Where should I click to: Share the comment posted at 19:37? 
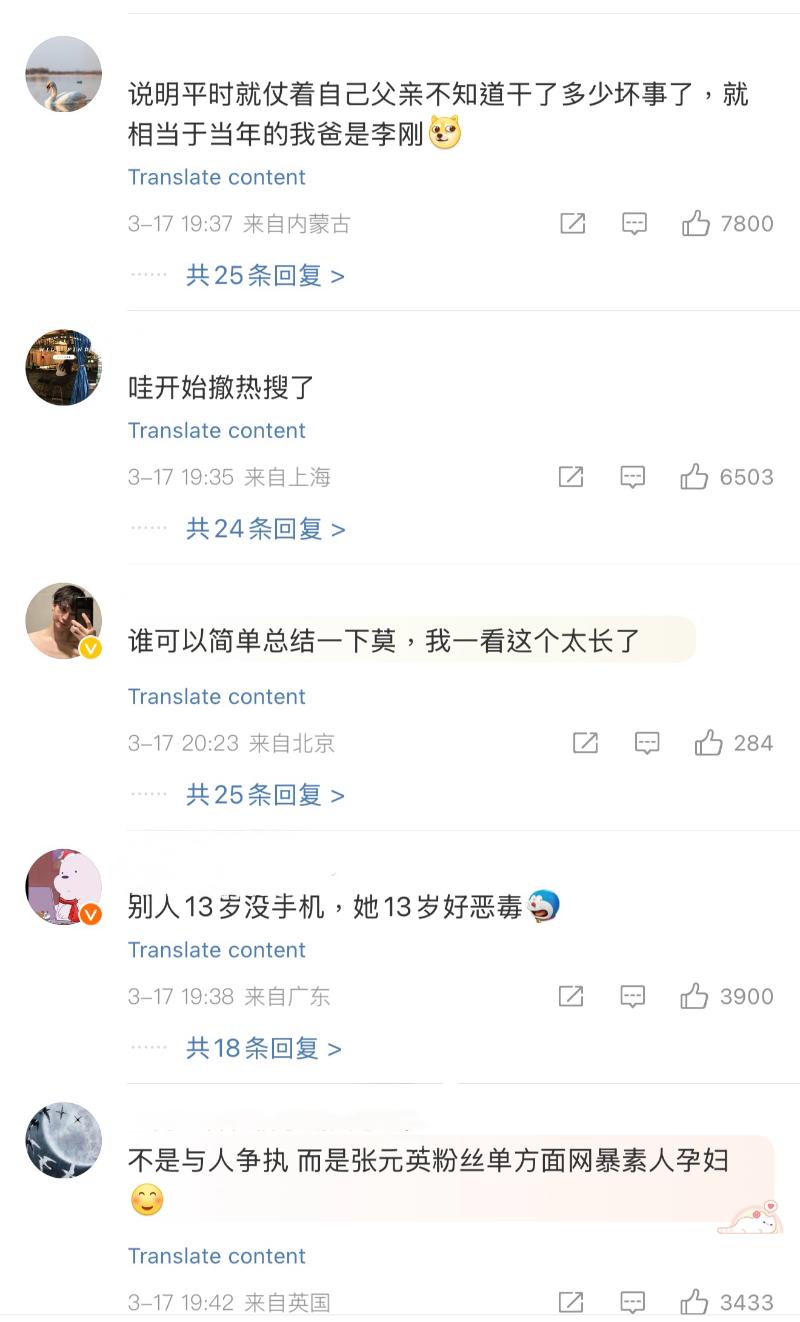pos(572,224)
